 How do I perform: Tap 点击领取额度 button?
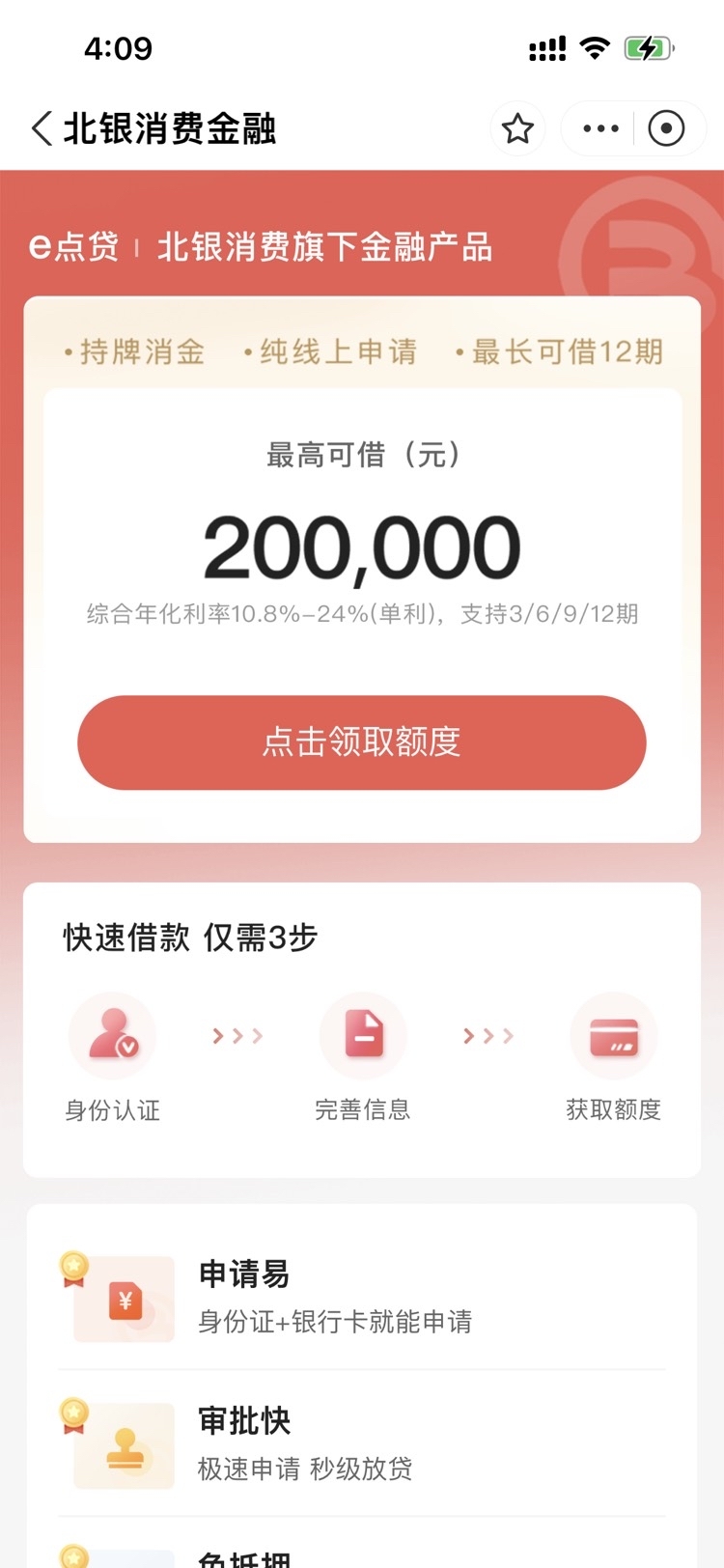click(x=362, y=742)
